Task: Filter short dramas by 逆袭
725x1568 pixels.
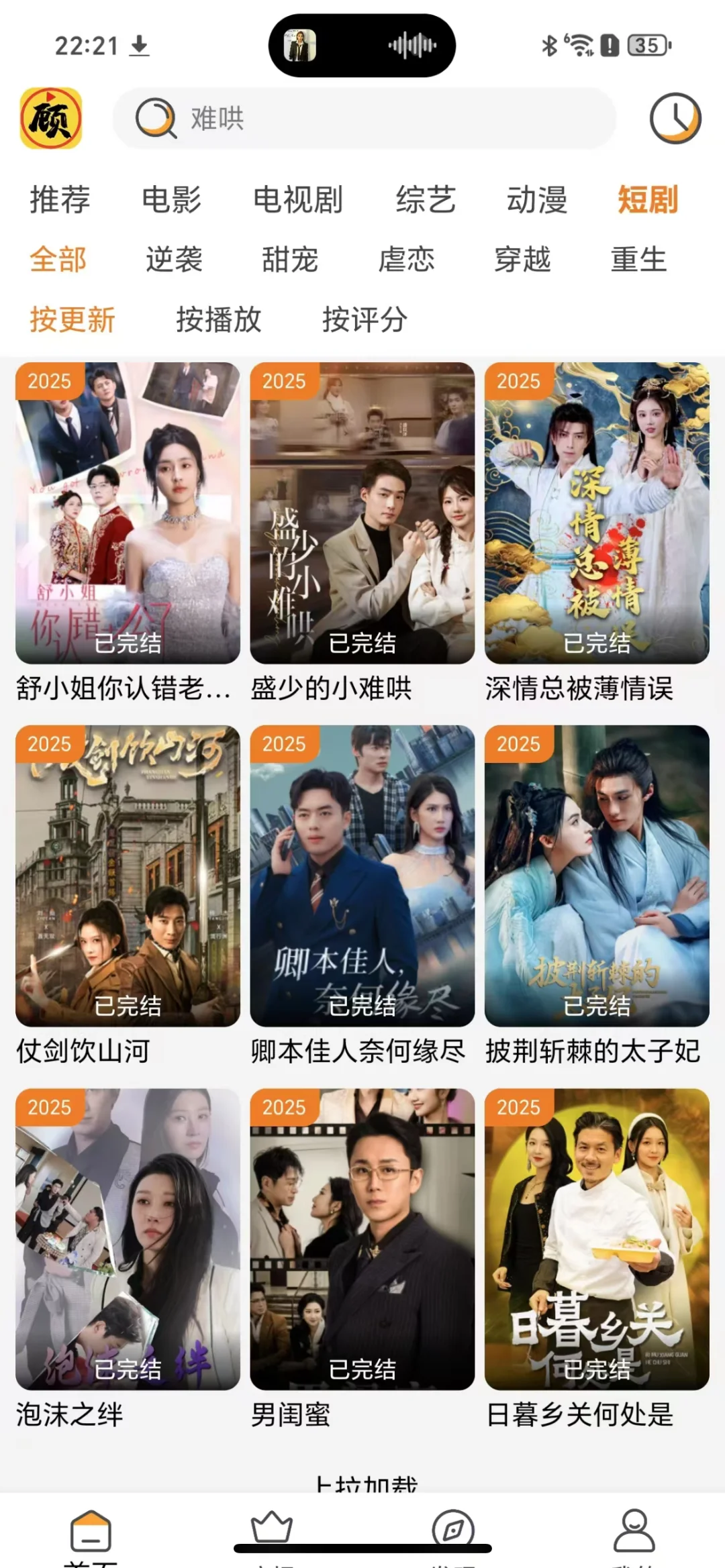Action: tap(174, 260)
